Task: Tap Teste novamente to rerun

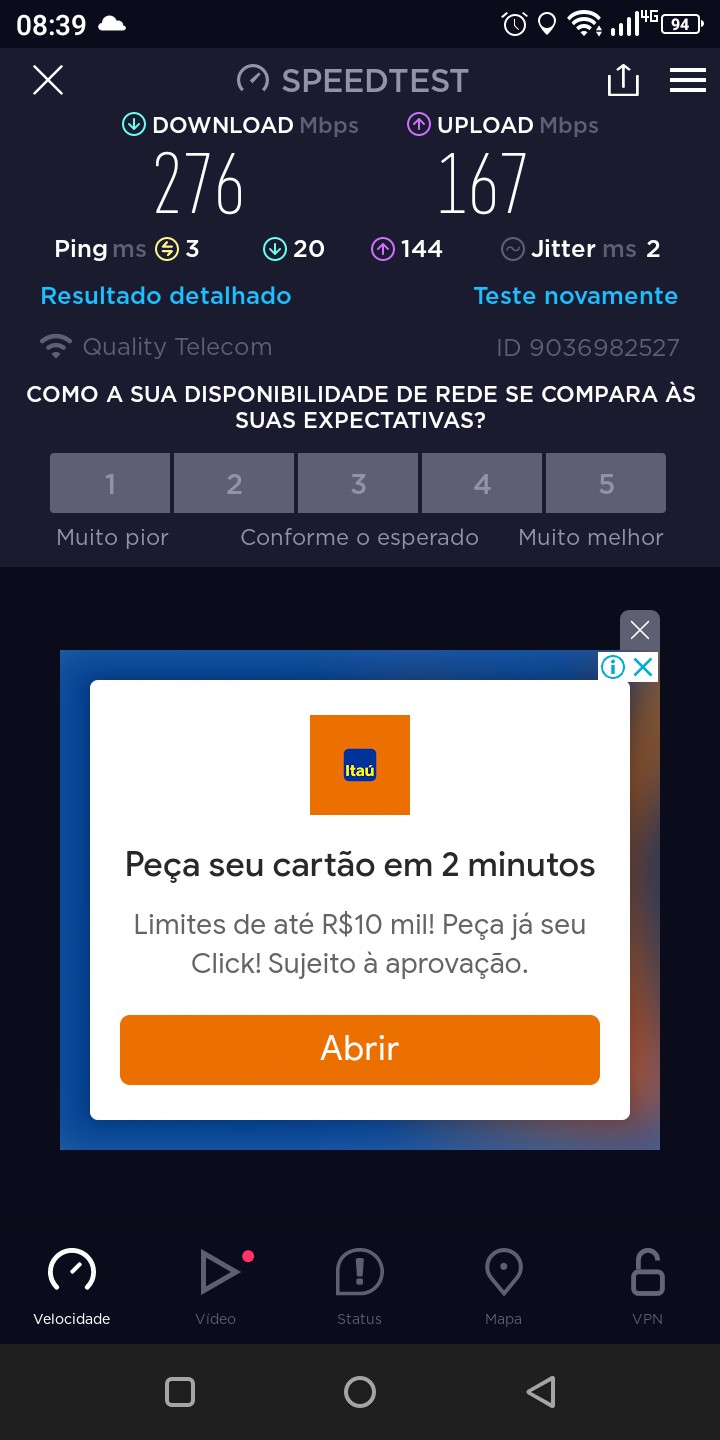Action: [x=575, y=296]
